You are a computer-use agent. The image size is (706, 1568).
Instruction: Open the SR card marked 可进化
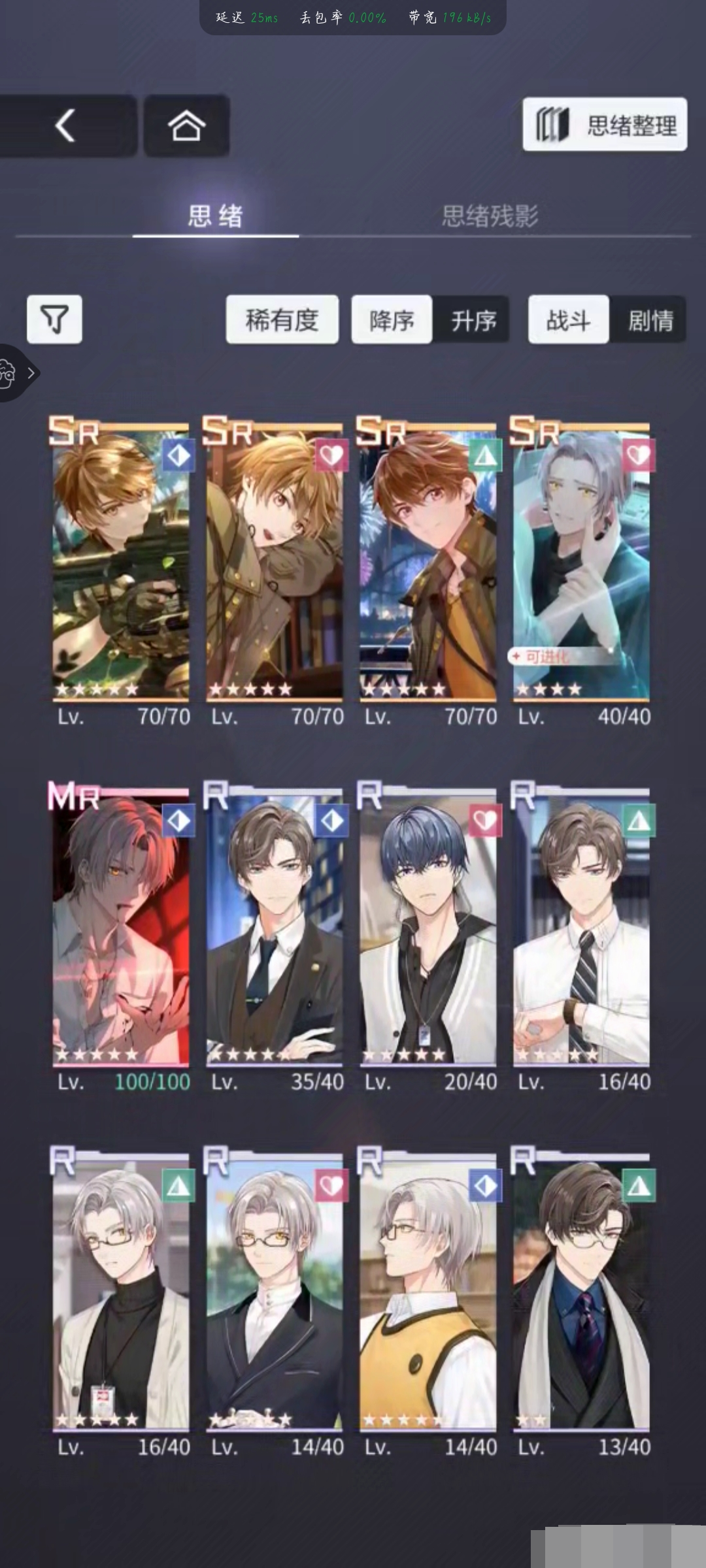click(x=581, y=562)
